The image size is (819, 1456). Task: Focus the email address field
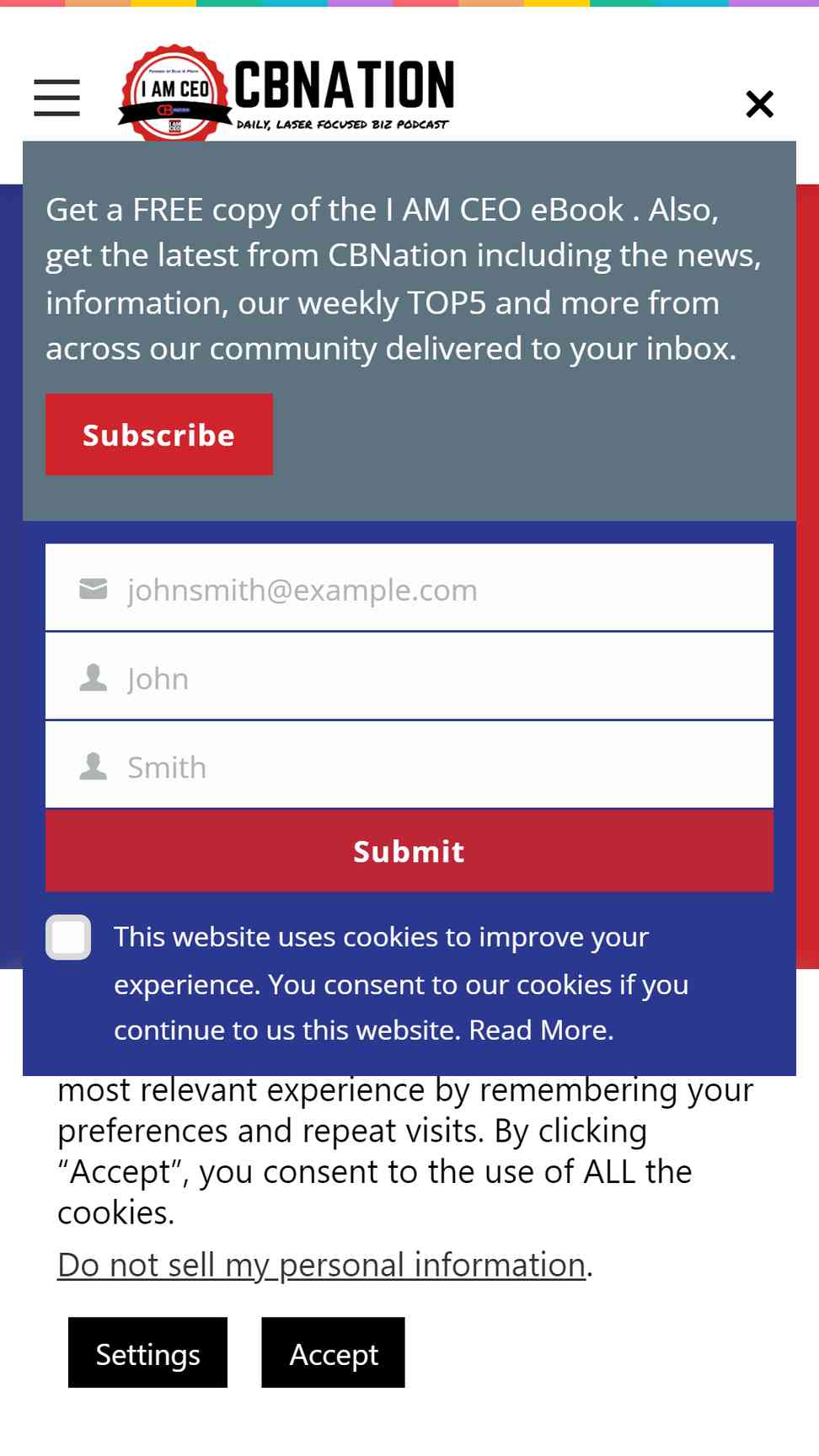pyautogui.click(x=409, y=588)
